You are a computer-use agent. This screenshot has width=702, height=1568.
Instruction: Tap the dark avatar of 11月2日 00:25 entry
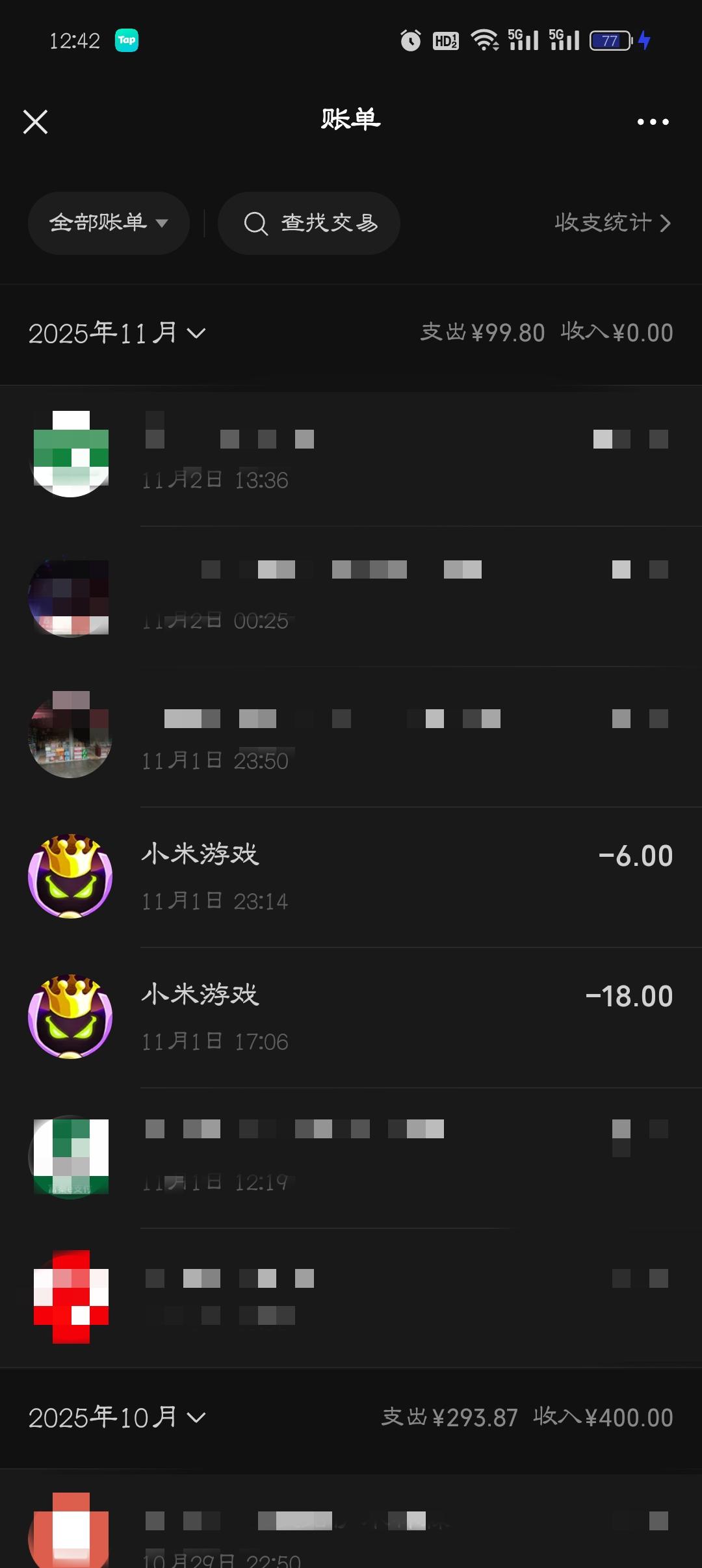(x=71, y=598)
